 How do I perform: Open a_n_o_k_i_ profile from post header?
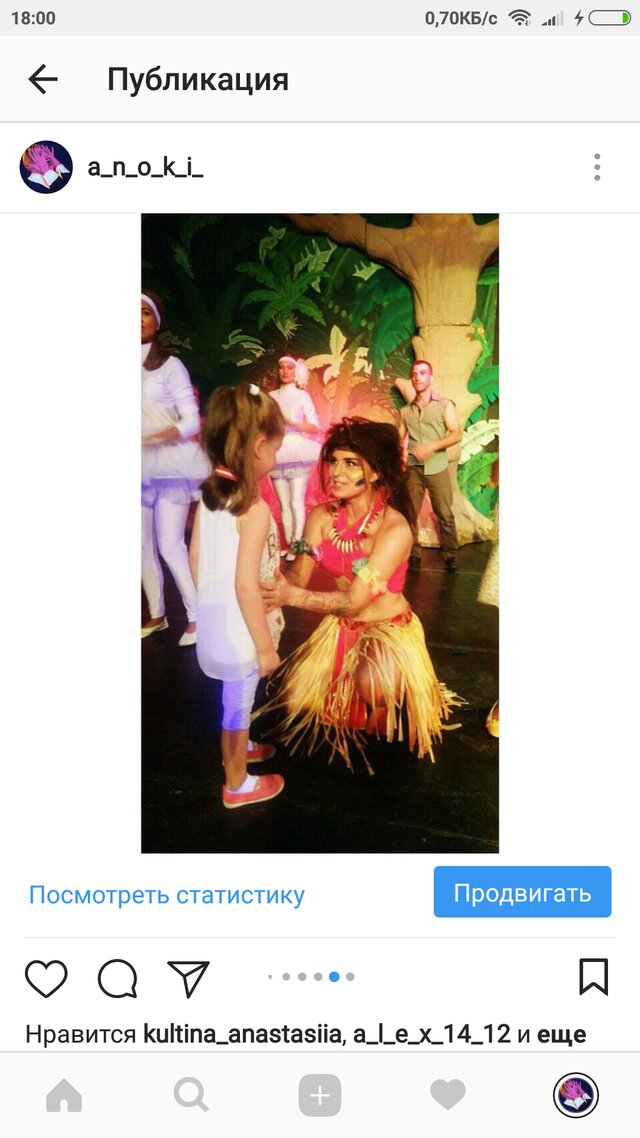point(145,167)
